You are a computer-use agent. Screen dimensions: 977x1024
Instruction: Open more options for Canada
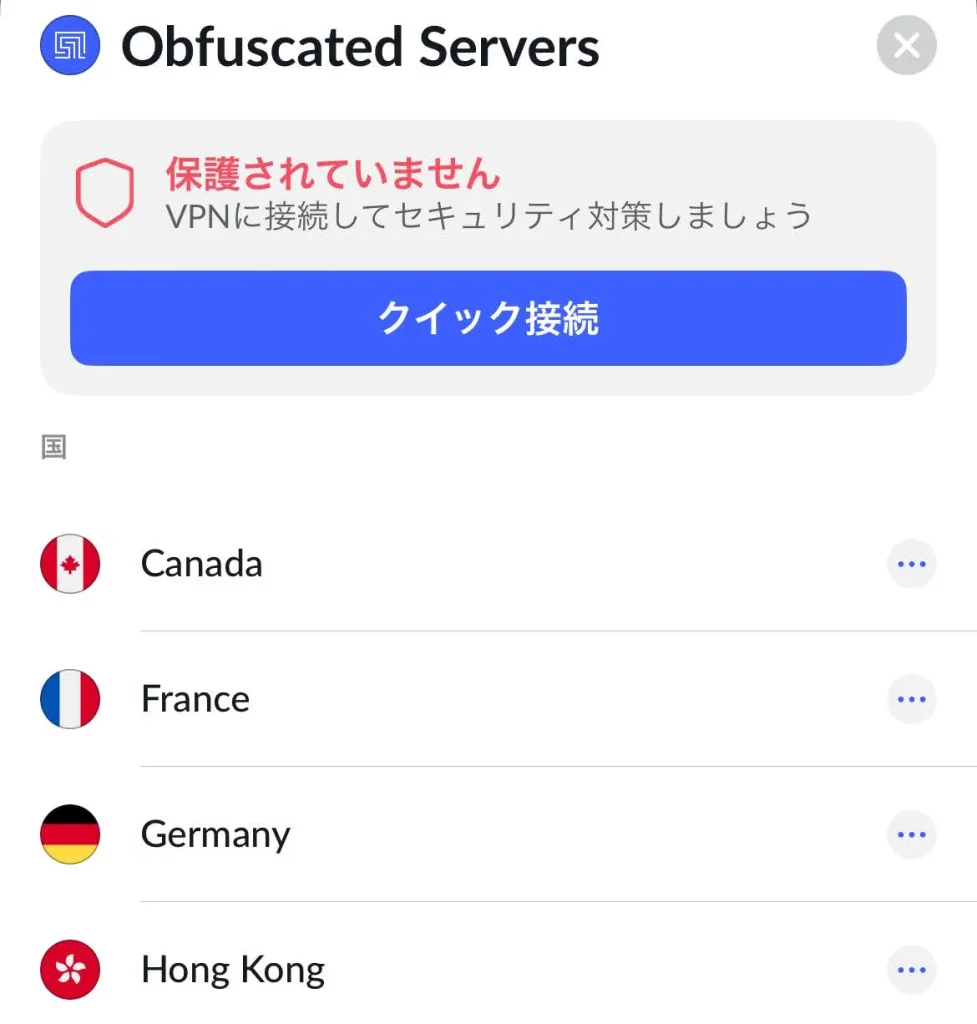[911, 564]
